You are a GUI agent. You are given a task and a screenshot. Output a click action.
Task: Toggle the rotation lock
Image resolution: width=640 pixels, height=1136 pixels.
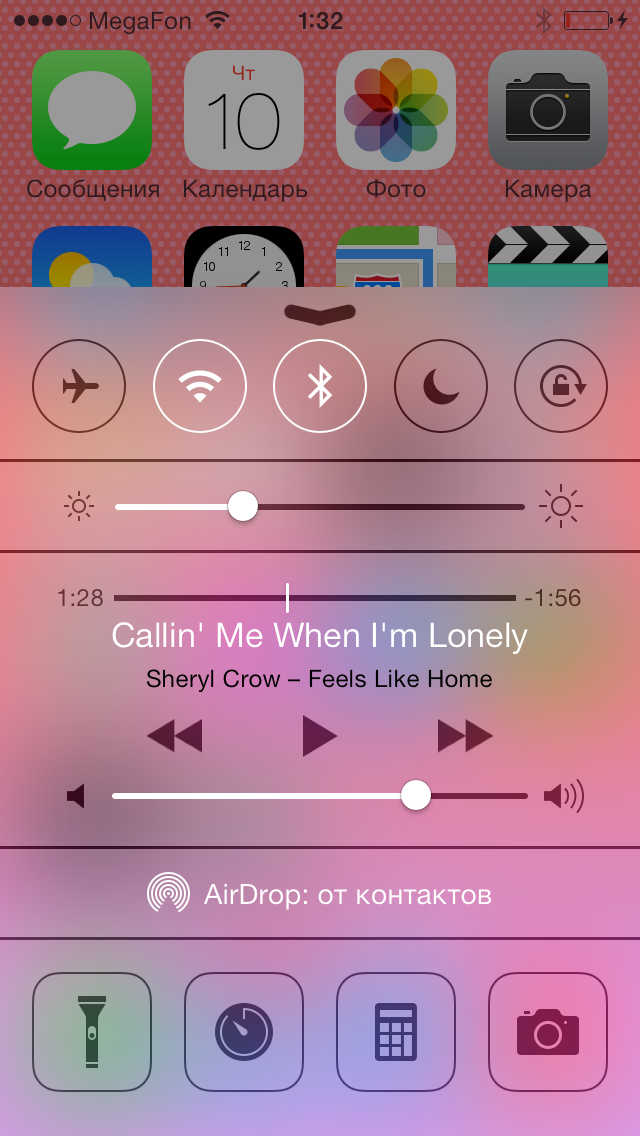(560, 386)
